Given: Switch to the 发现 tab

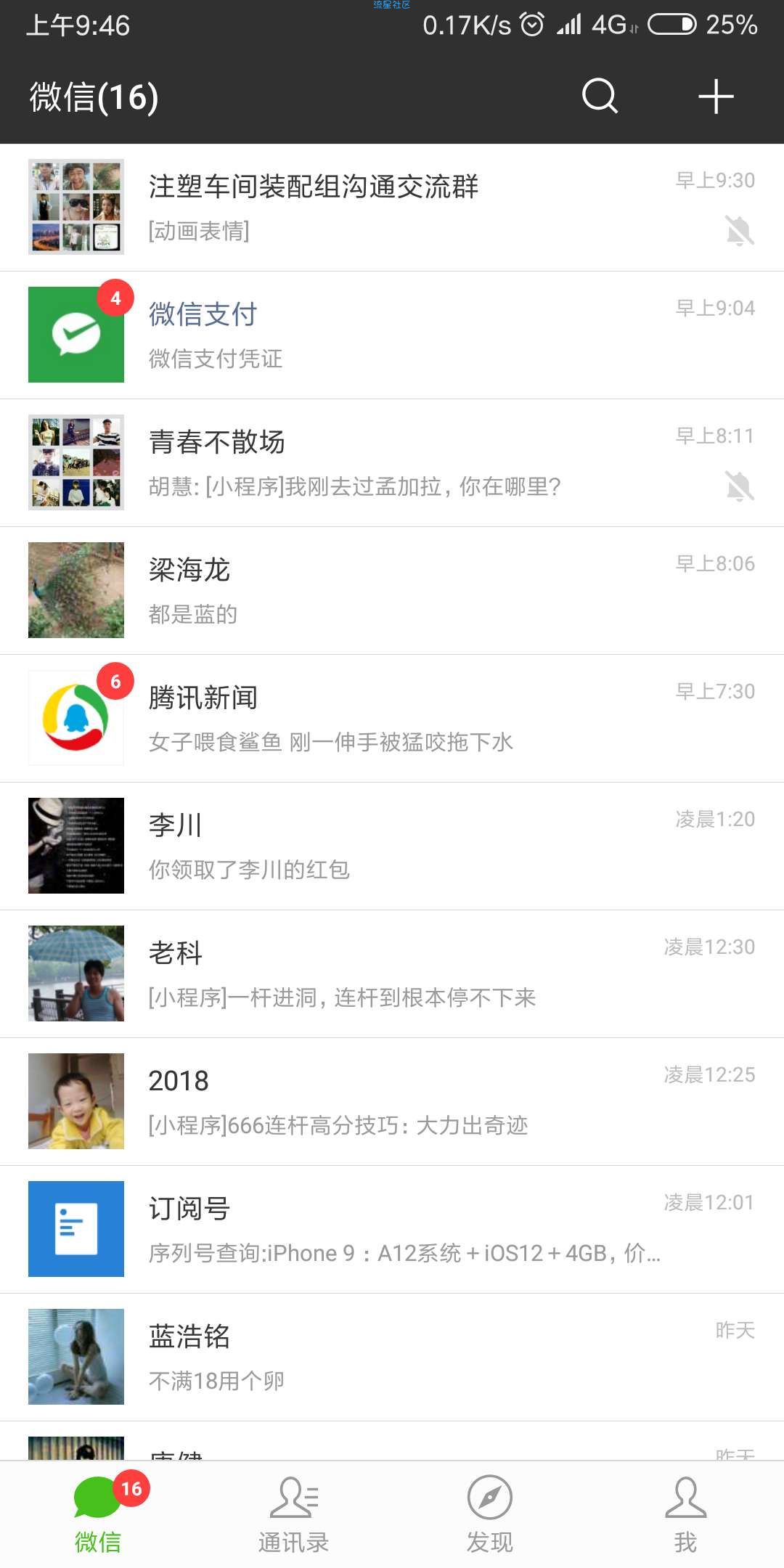Looking at the screenshot, I should click(490, 1514).
